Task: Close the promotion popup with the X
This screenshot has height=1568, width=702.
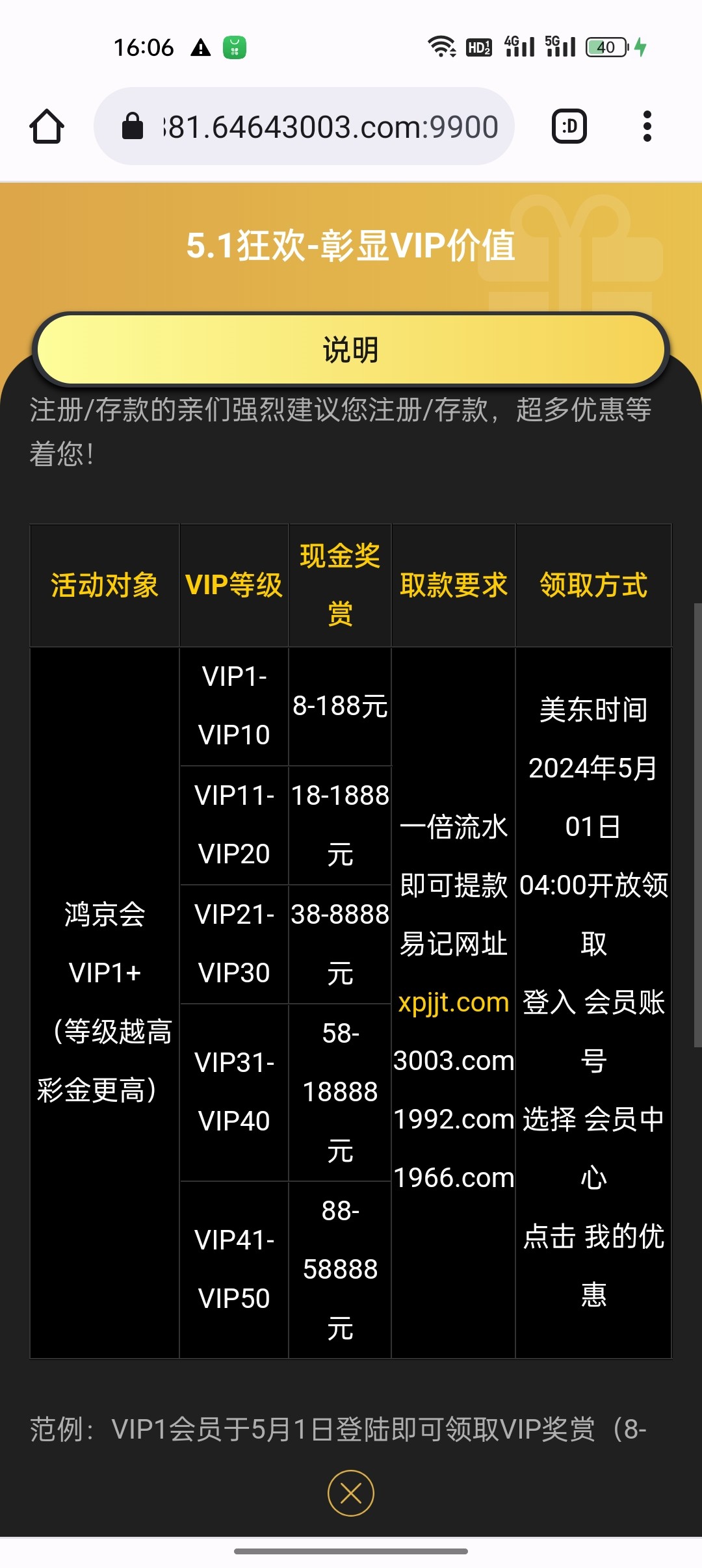Action: 351,1493
